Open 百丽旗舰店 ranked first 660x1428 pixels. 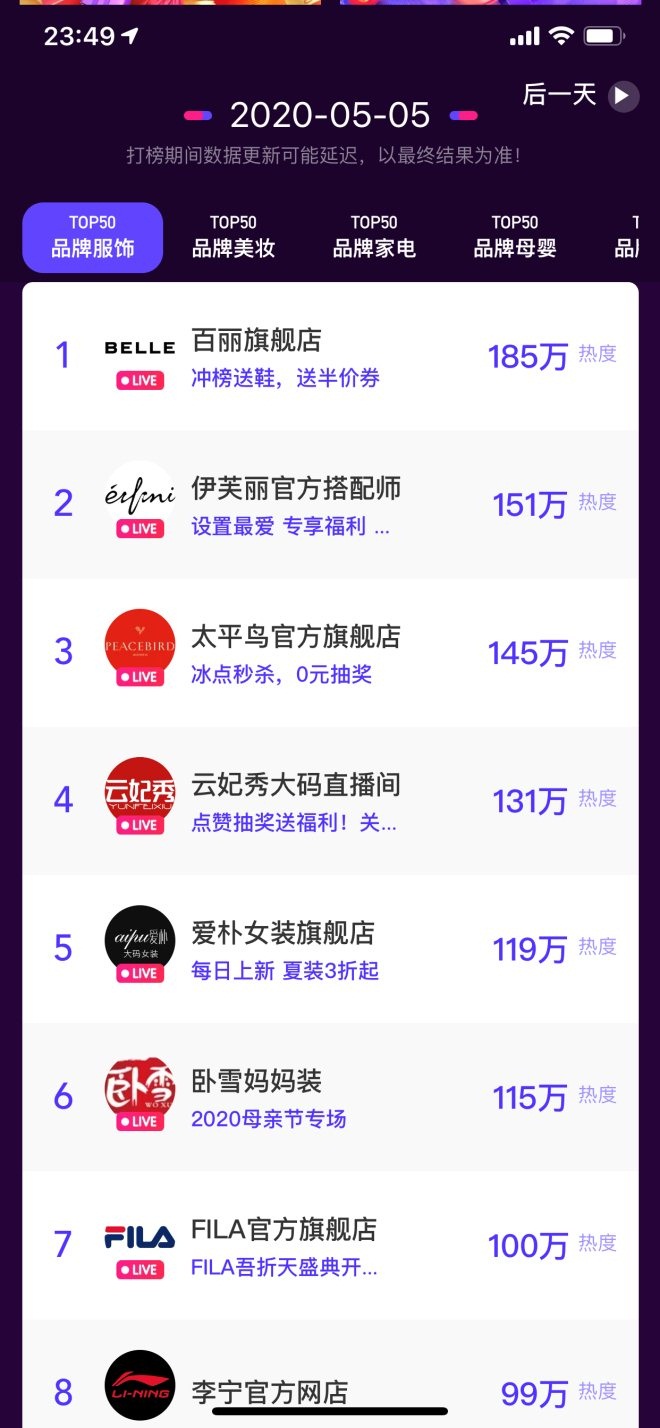coord(330,357)
